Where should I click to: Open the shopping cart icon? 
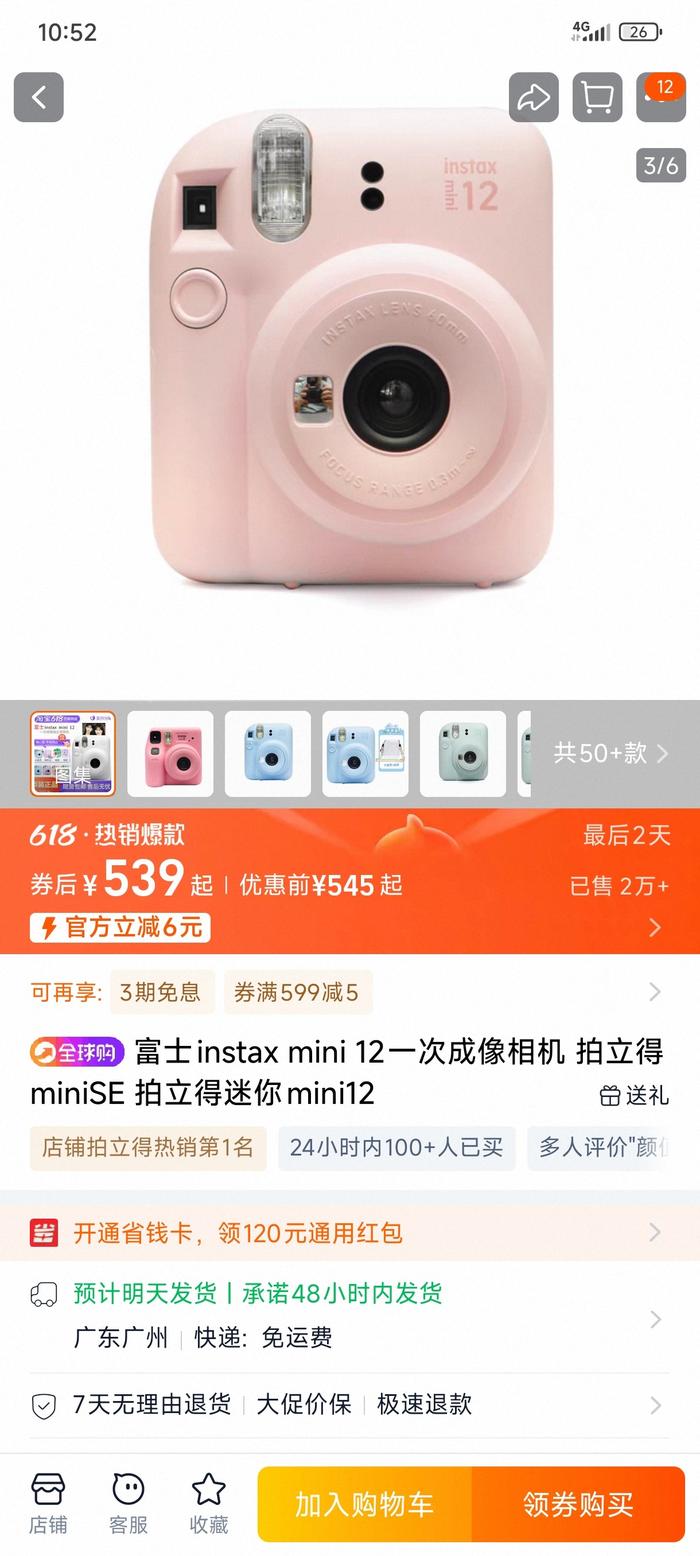coord(597,97)
